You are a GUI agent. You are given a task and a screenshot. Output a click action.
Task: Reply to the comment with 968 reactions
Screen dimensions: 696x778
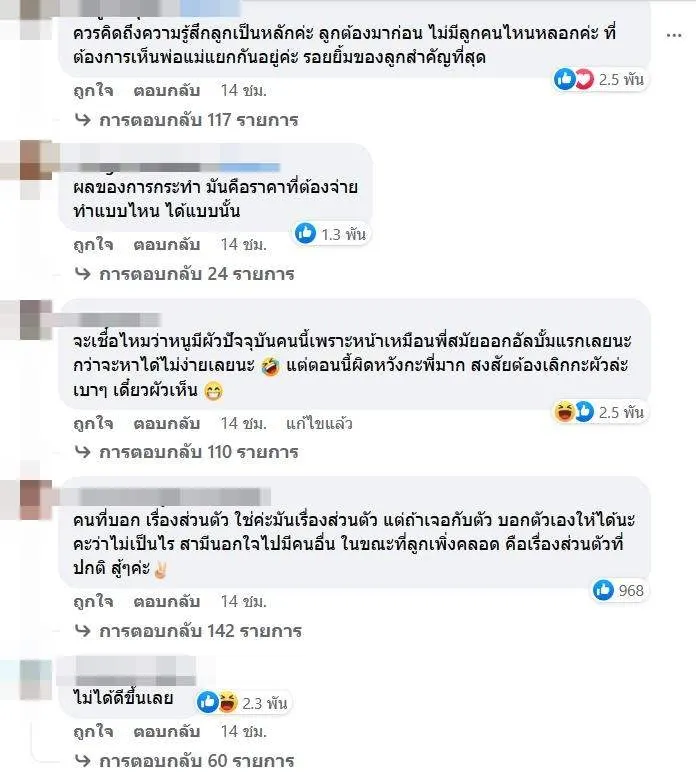pos(167,602)
